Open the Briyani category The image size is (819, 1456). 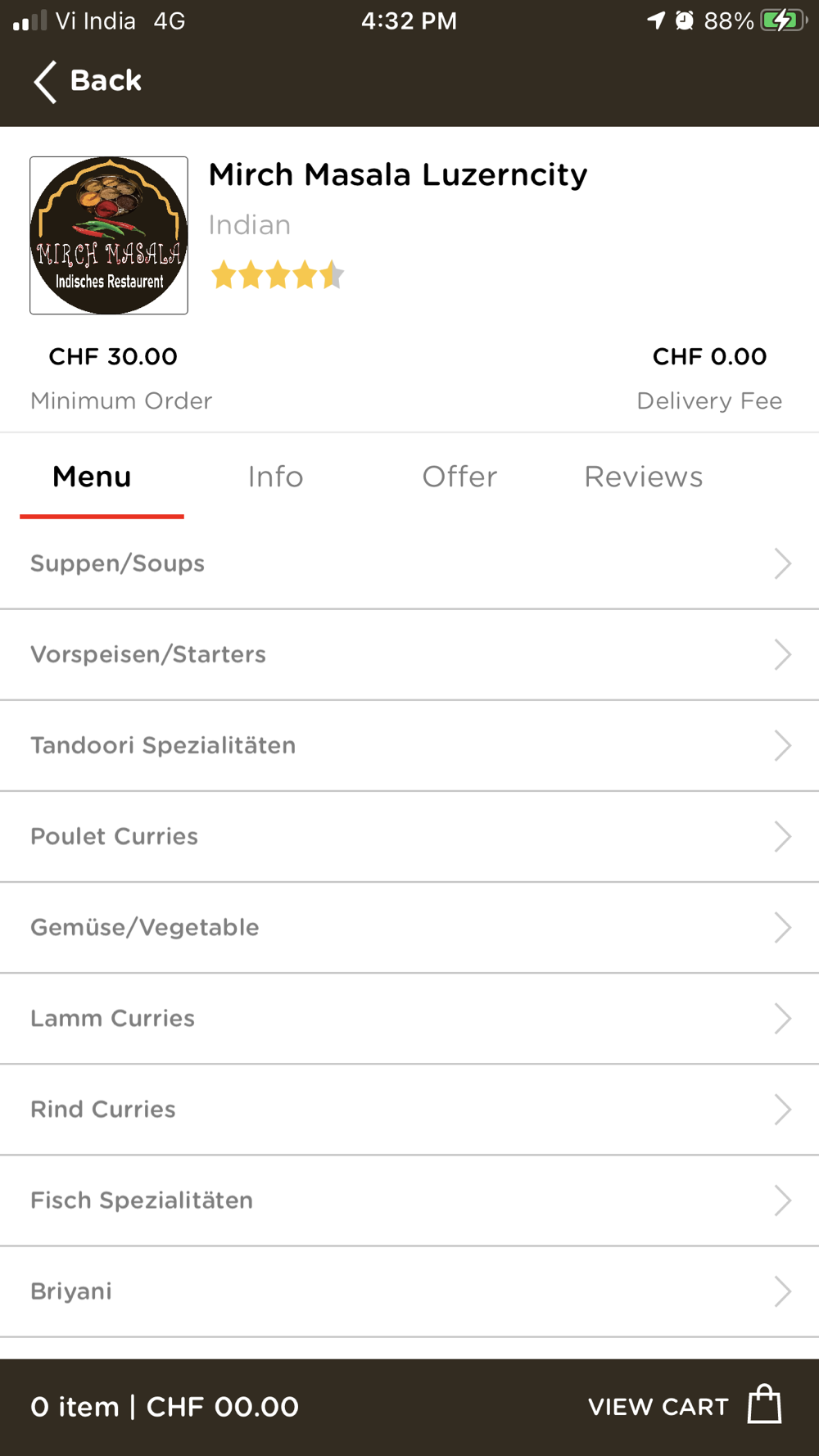[409, 1291]
